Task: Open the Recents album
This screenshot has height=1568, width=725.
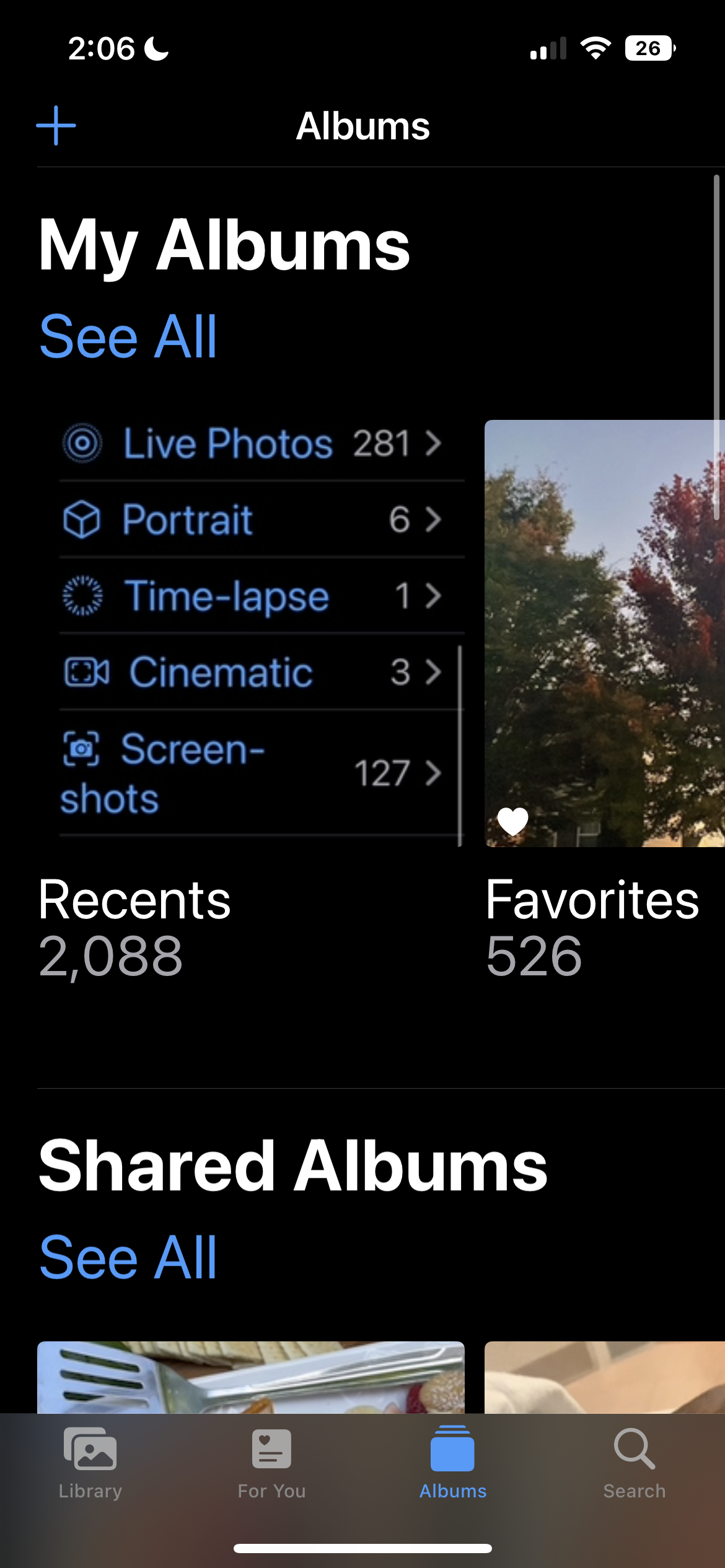Action: coord(250,633)
